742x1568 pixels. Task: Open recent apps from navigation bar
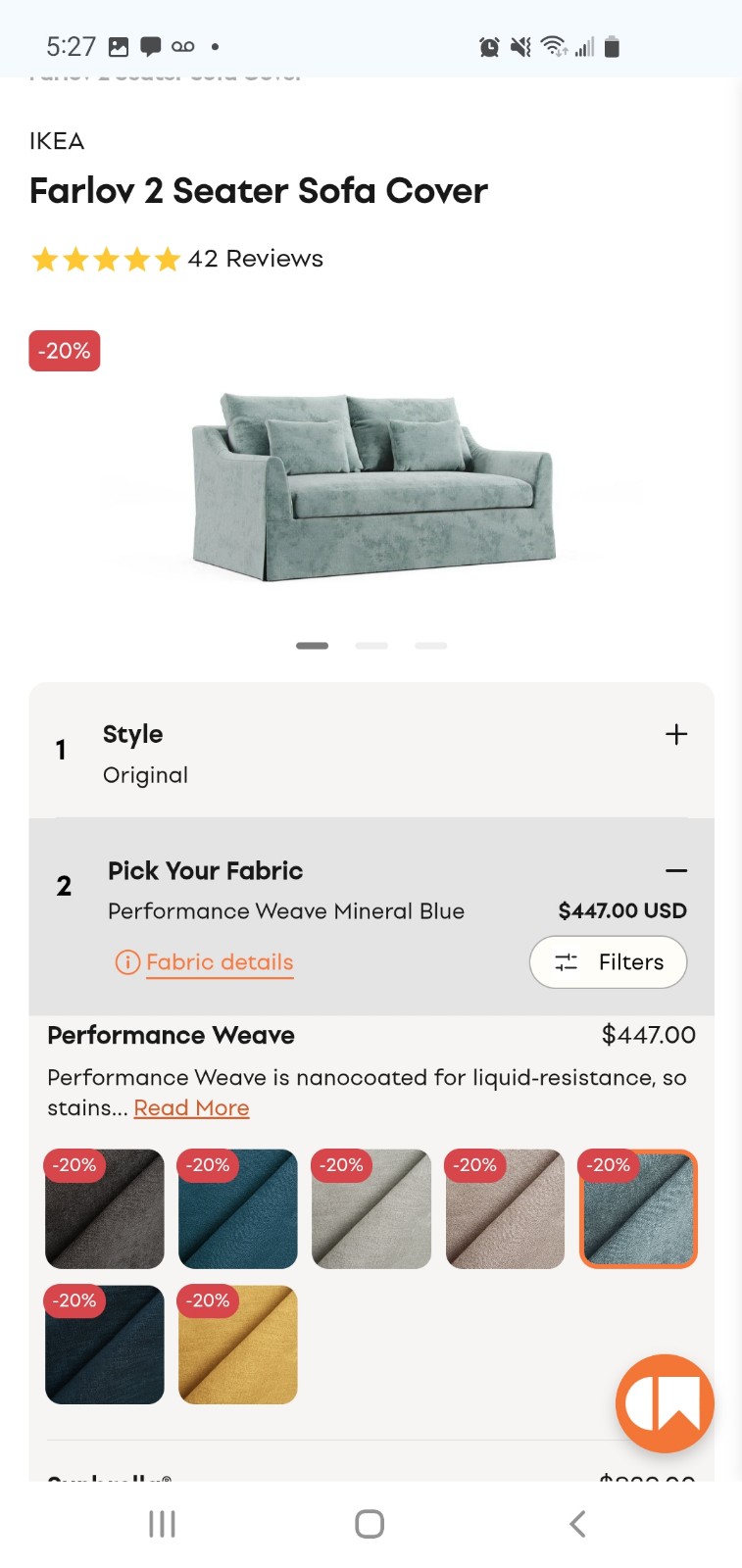click(162, 1524)
